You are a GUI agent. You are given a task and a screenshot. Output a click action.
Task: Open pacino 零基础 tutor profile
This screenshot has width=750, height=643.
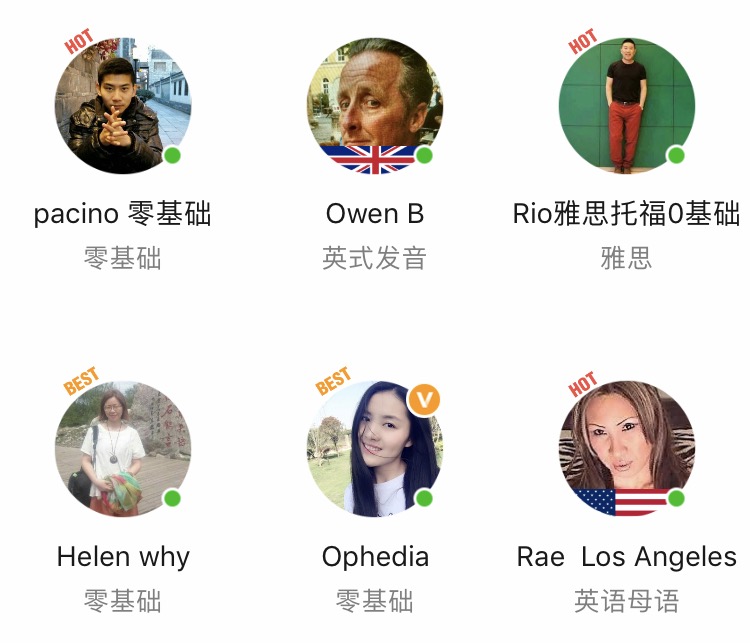pos(123,106)
